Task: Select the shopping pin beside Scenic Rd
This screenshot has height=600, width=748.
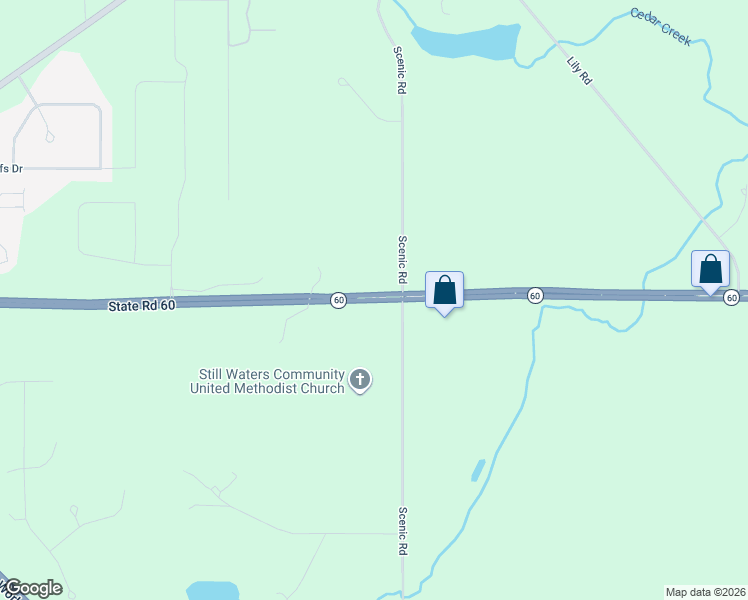Action: coord(445,291)
